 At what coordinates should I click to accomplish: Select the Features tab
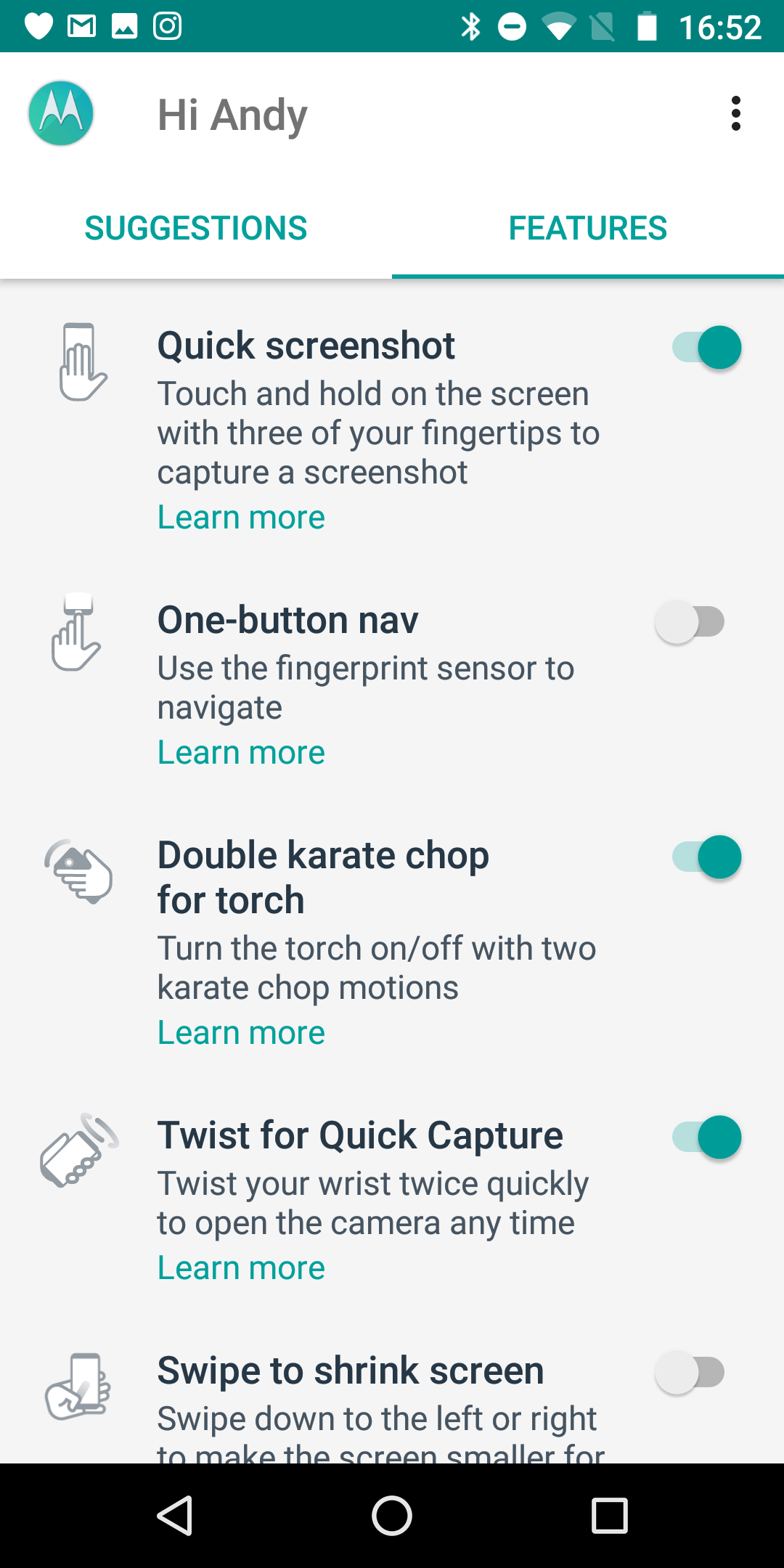tap(587, 228)
